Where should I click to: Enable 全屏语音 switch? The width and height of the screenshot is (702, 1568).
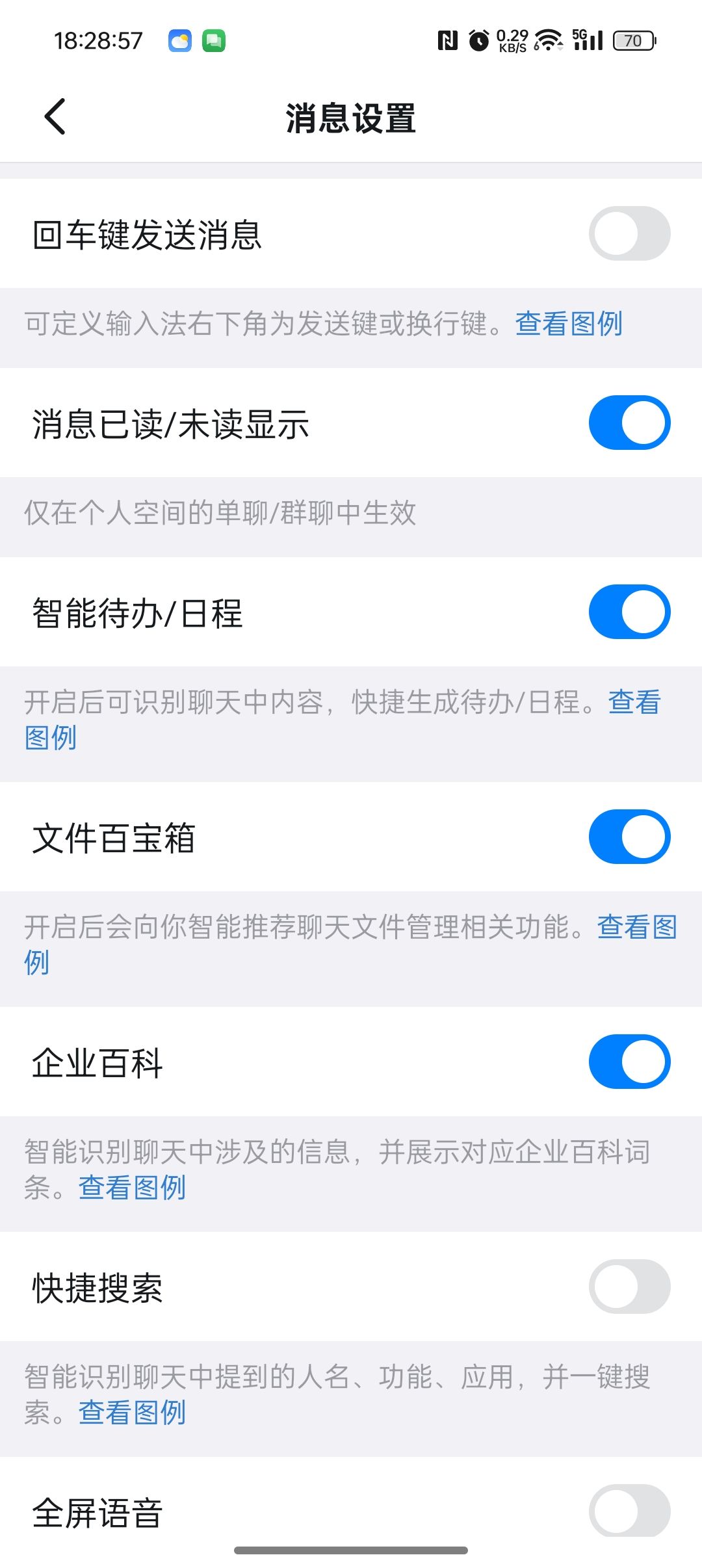(629, 1512)
